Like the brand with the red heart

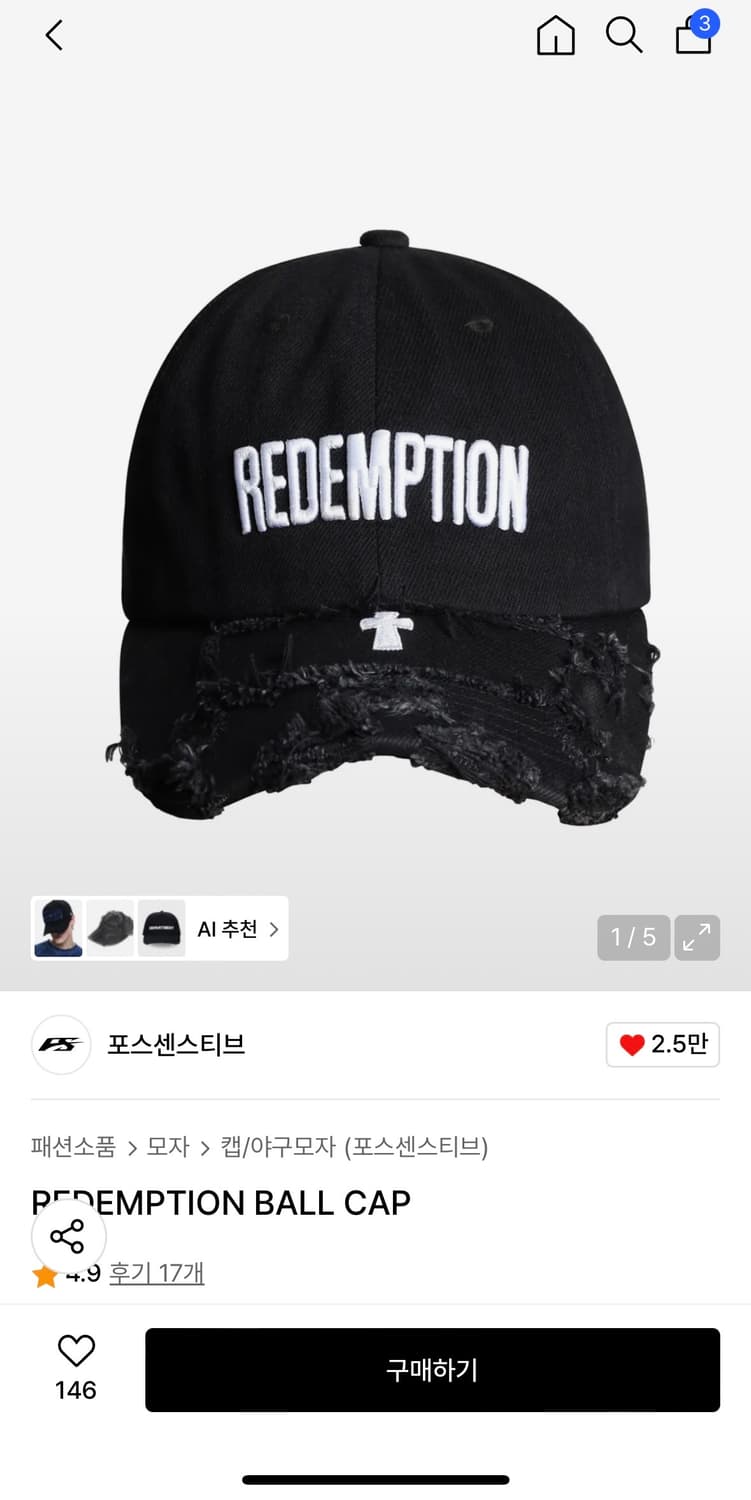click(662, 1044)
